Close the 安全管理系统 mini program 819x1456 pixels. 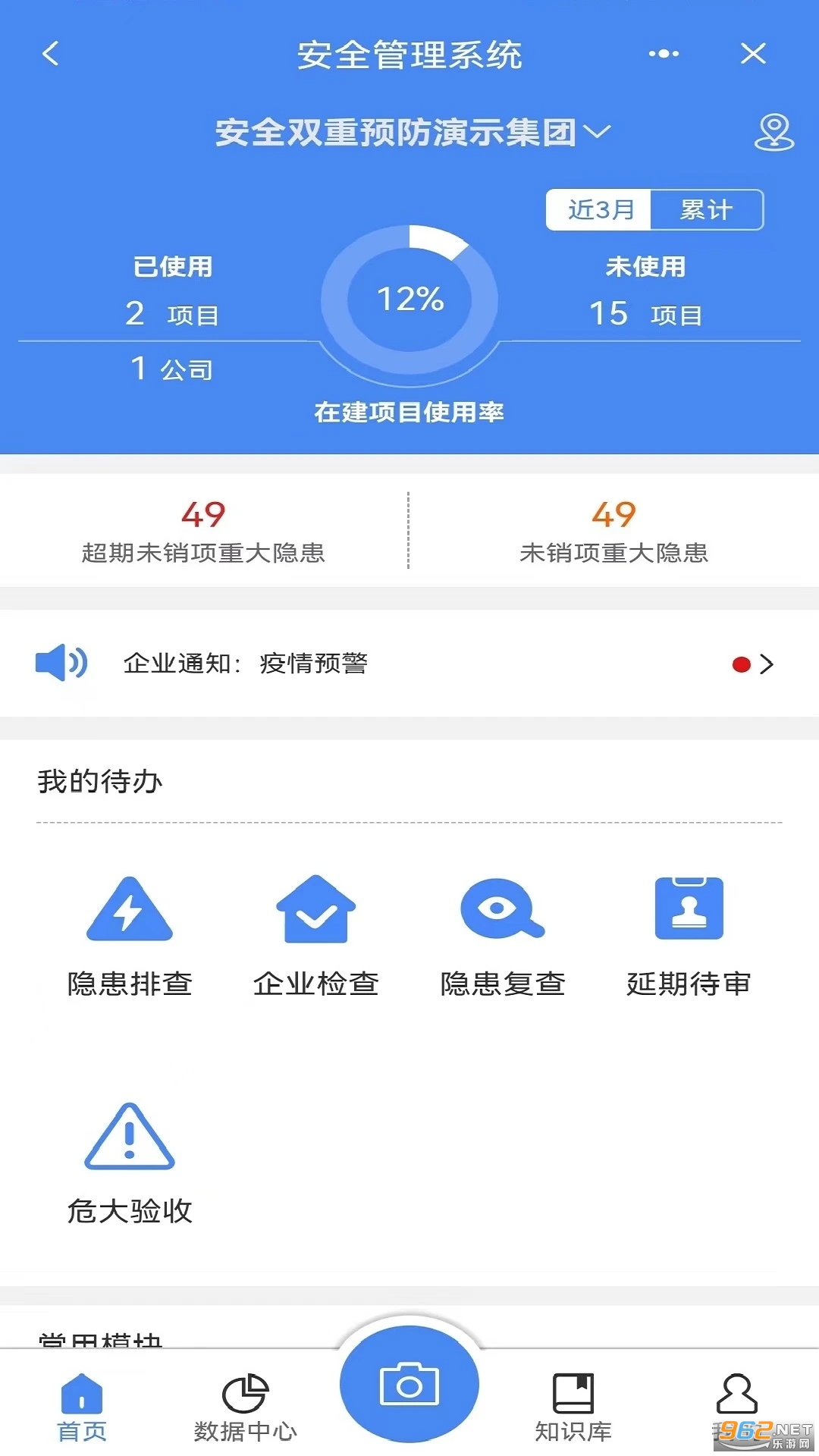752,54
